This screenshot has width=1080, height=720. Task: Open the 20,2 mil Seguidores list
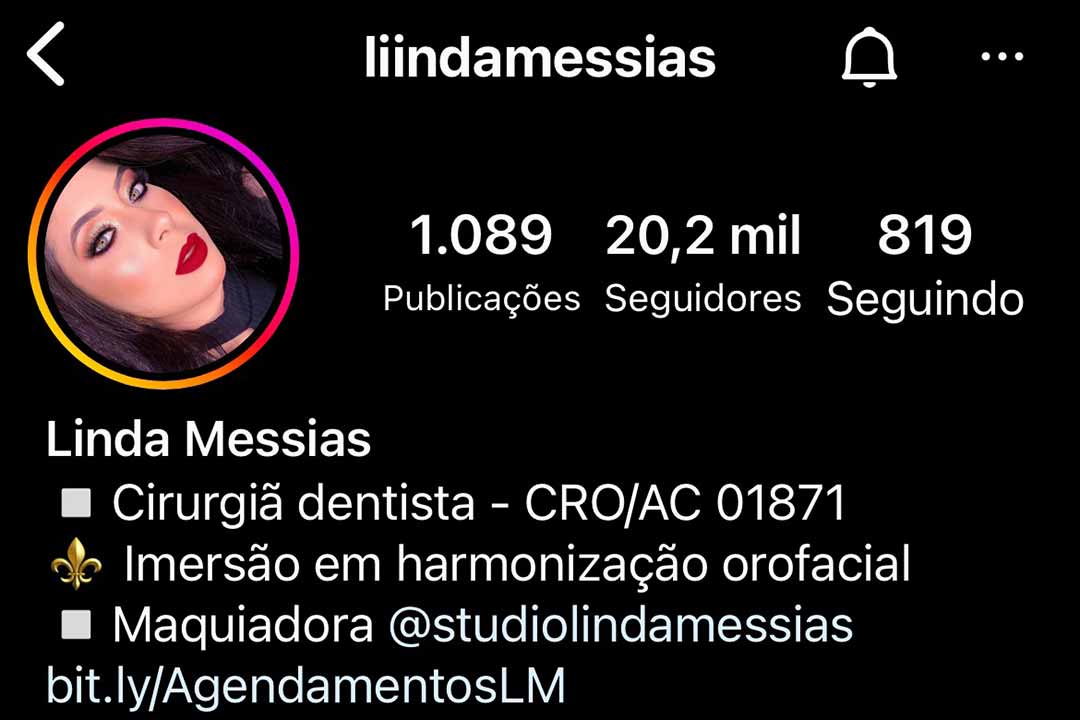(x=703, y=262)
